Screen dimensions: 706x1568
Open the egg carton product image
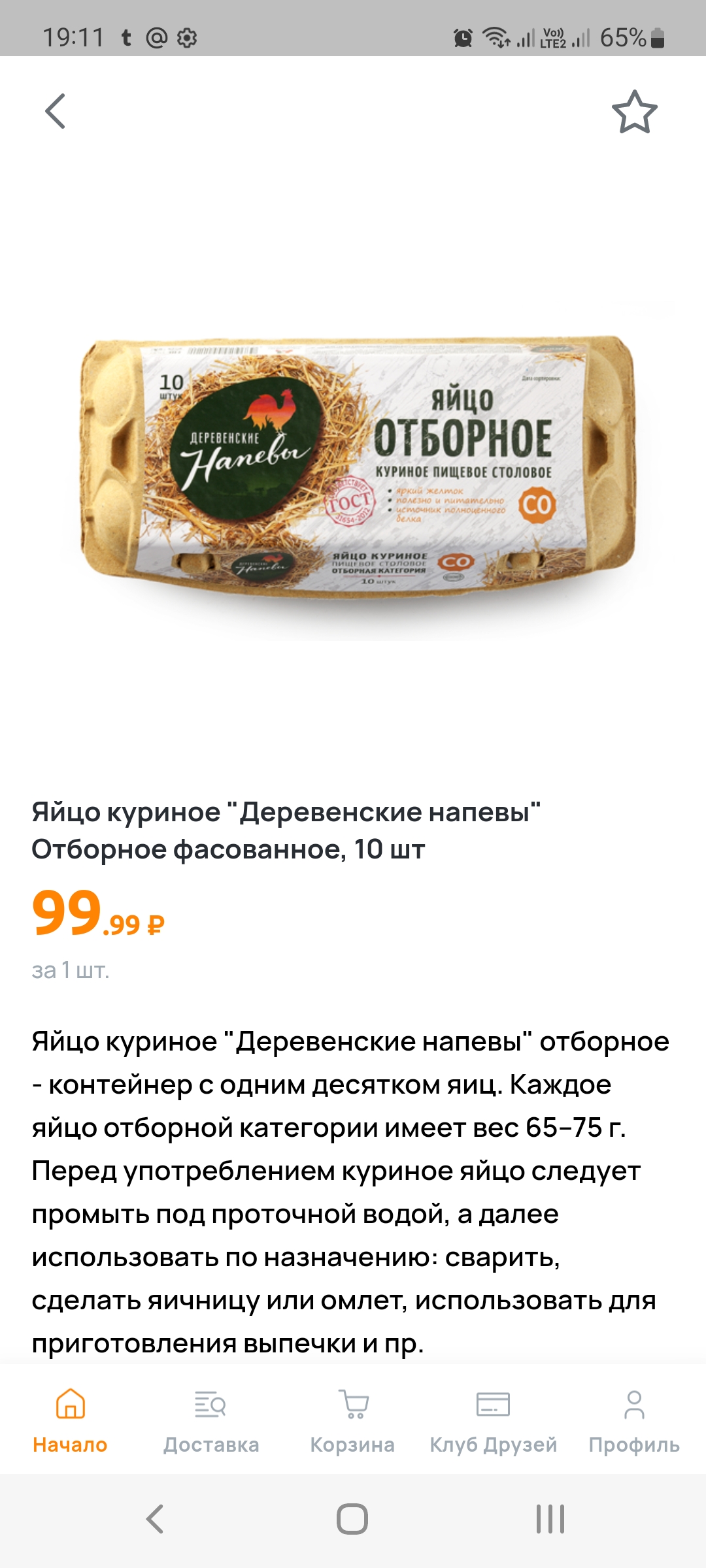356,470
